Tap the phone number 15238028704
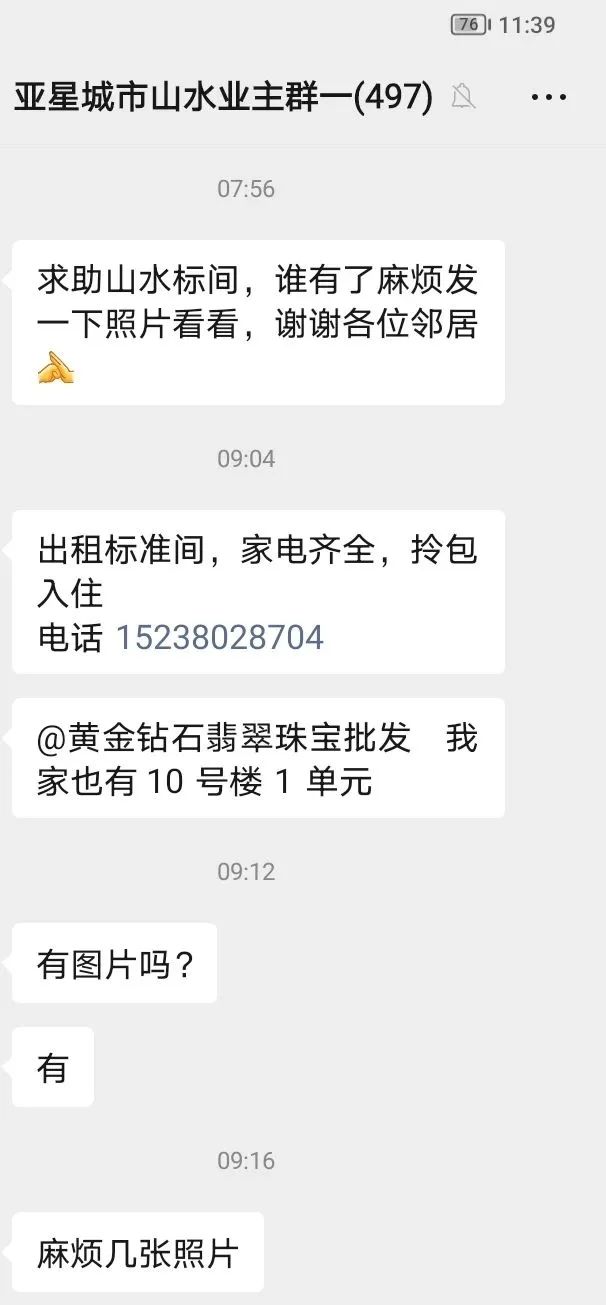Screen dimensions: 606x1305 (x=220, y=637)
